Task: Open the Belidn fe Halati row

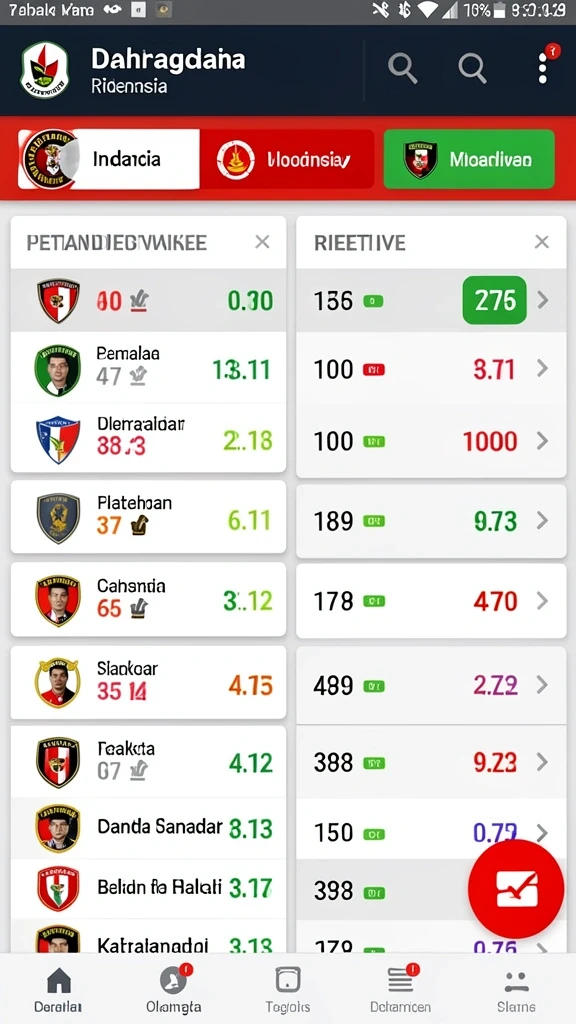Action: coord(148,888)
